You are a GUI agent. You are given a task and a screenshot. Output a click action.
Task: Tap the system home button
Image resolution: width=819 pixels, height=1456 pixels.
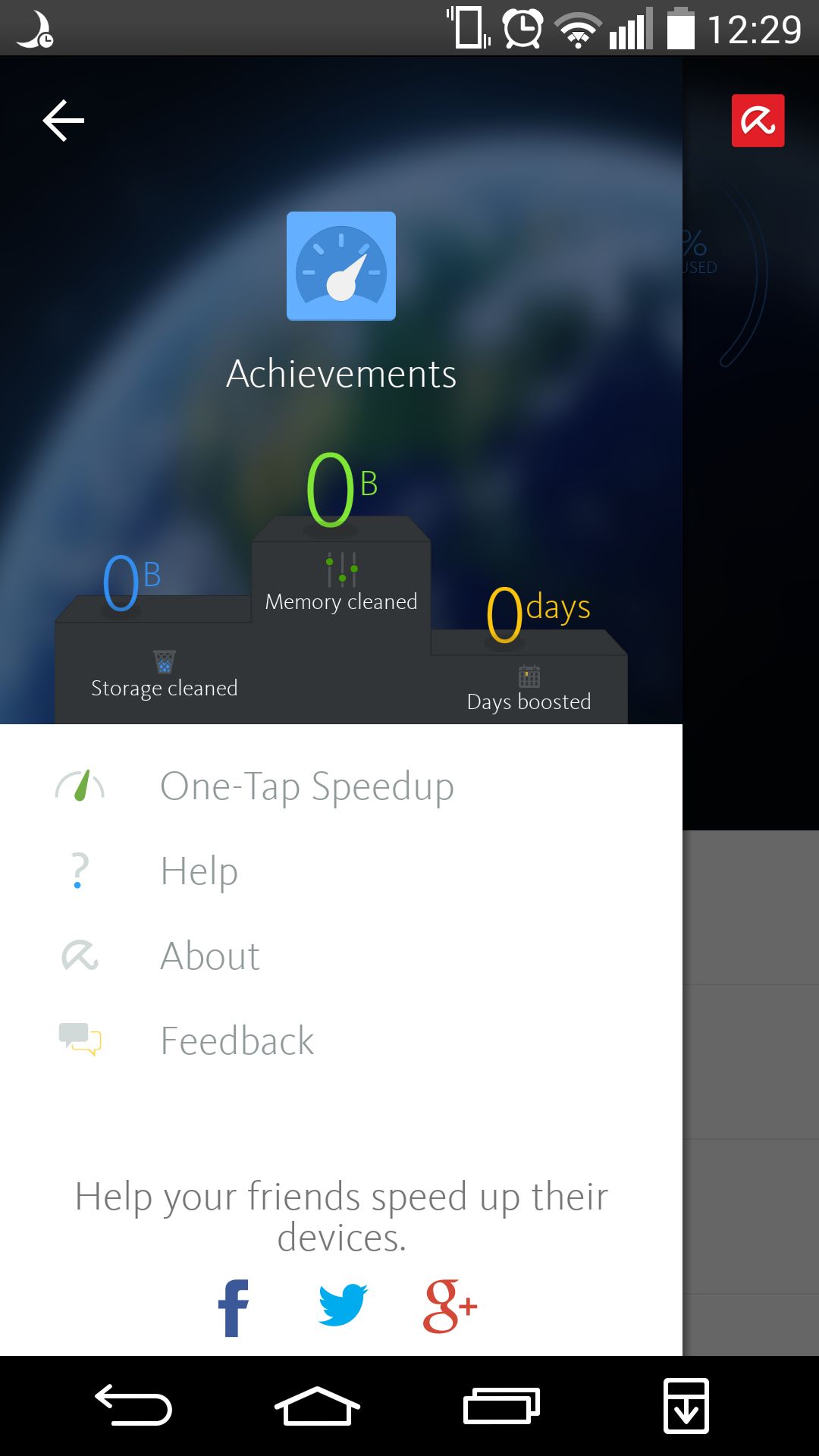tap(317, 1407)
